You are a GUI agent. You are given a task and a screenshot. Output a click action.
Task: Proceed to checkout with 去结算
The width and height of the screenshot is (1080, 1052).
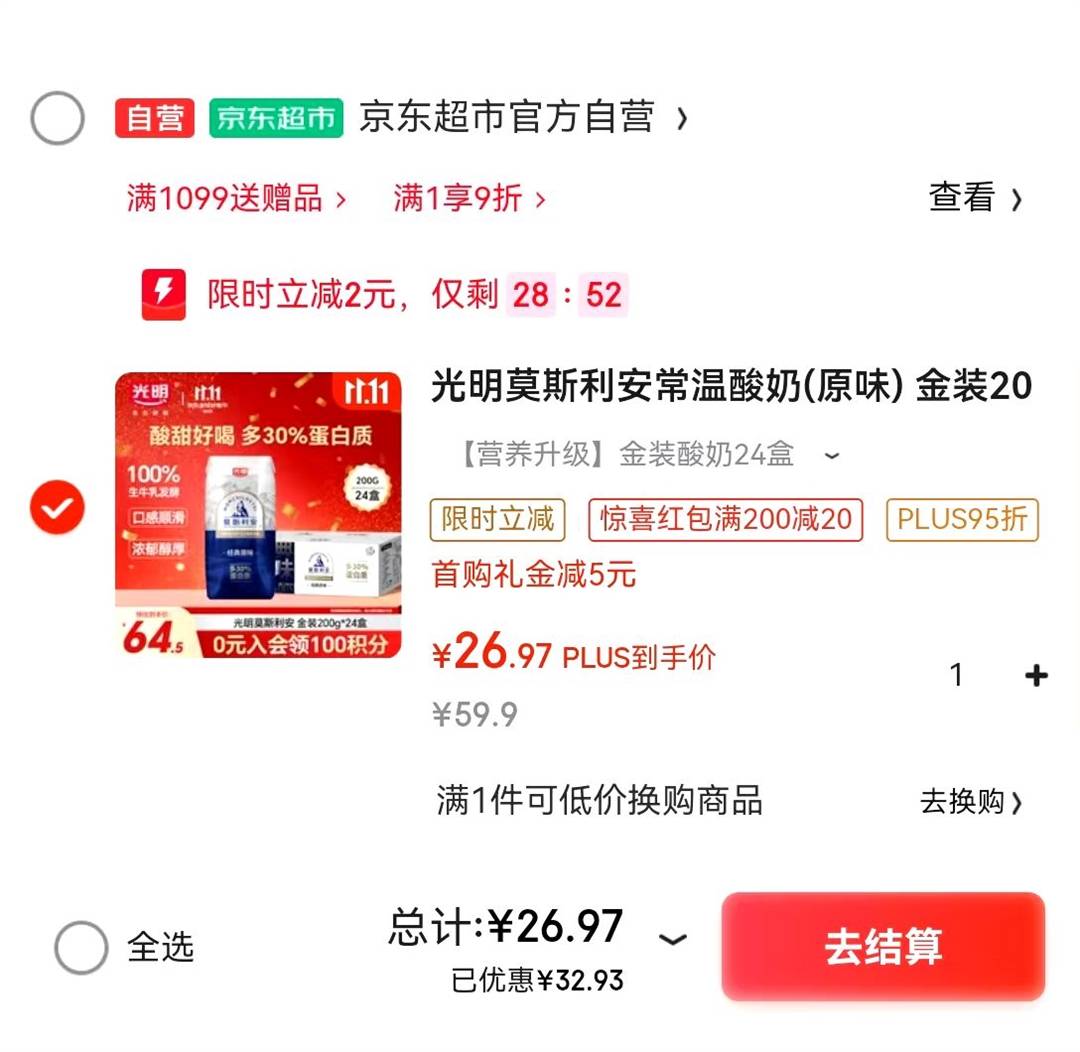pyautogui.click(x=883, y=946)
